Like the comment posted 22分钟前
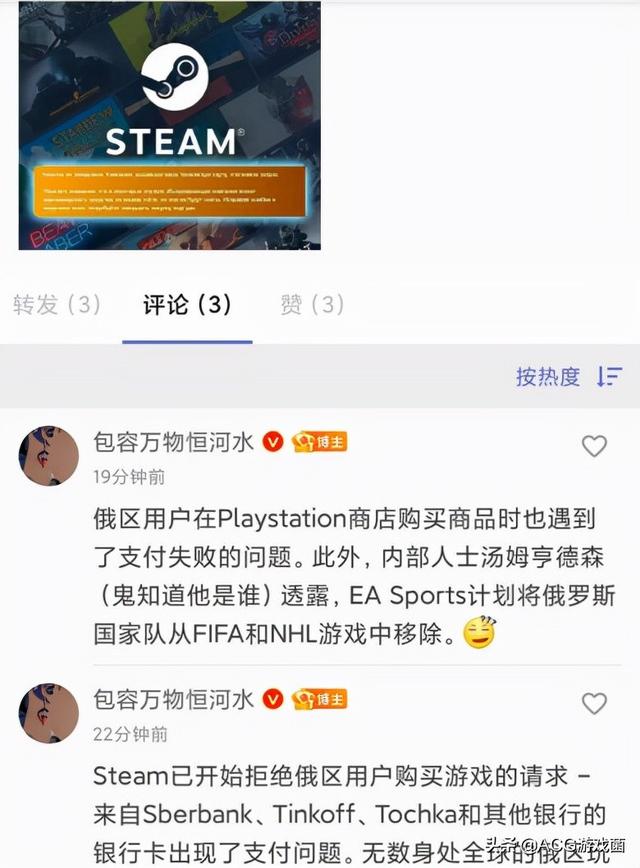This screenshot has width=640, height=868. point(594,703)
